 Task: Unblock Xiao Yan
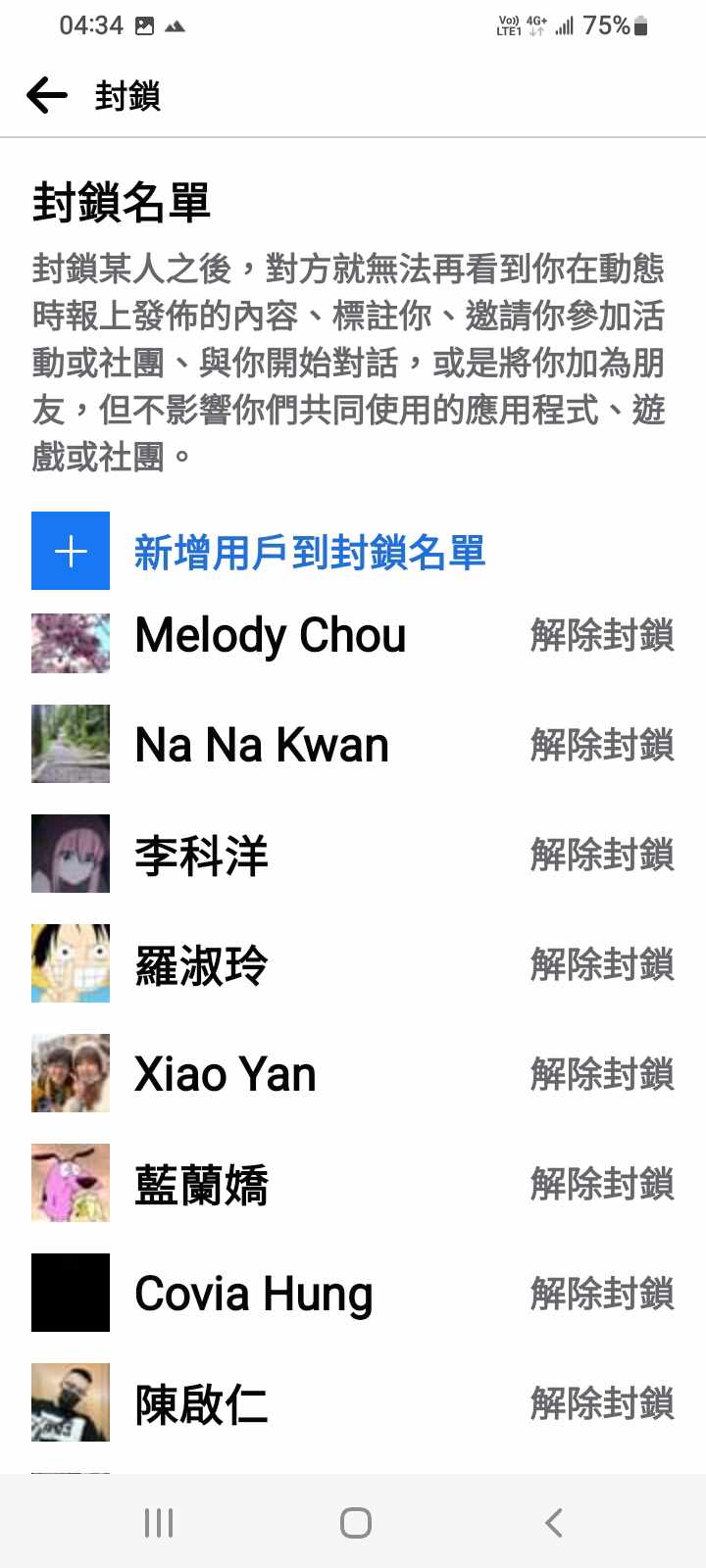pyautogui.click(x=601, y=1074)
